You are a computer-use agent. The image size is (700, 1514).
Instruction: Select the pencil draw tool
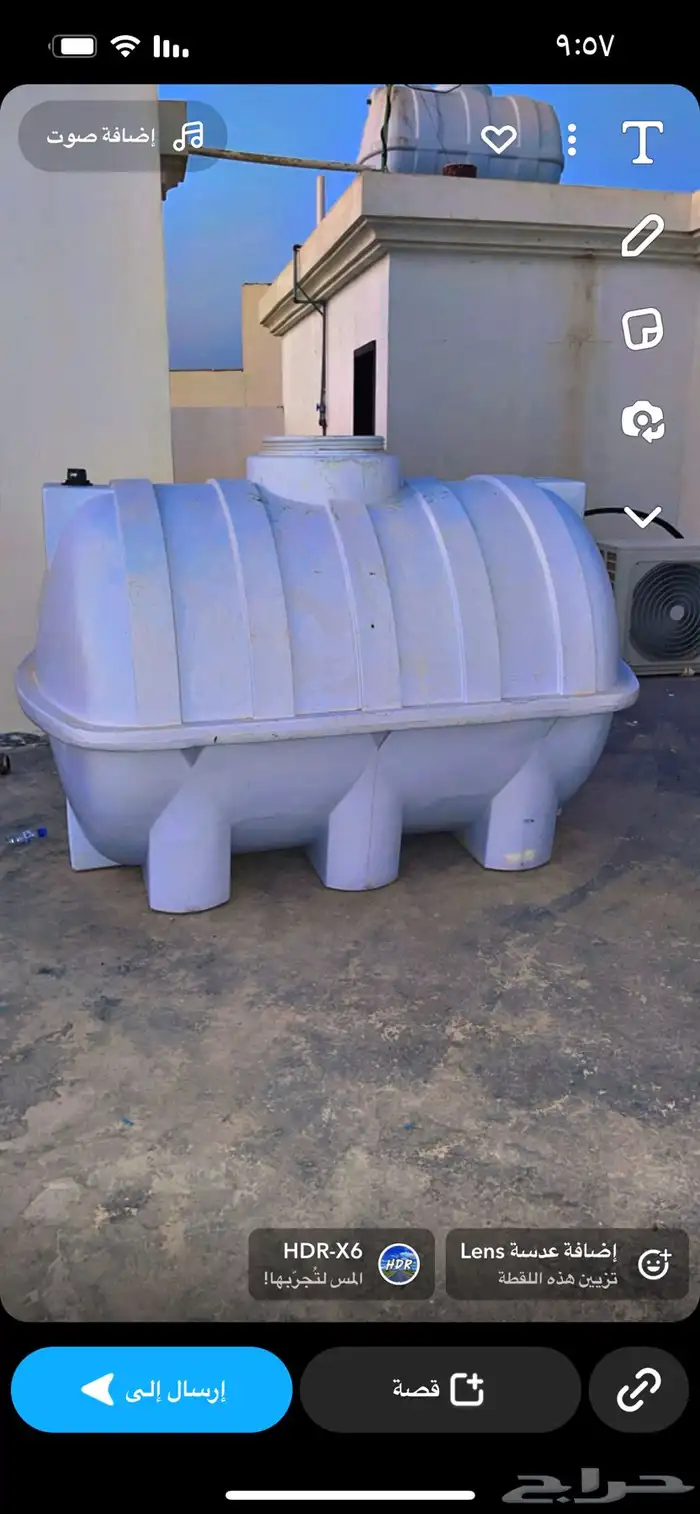tap(642, 236)
